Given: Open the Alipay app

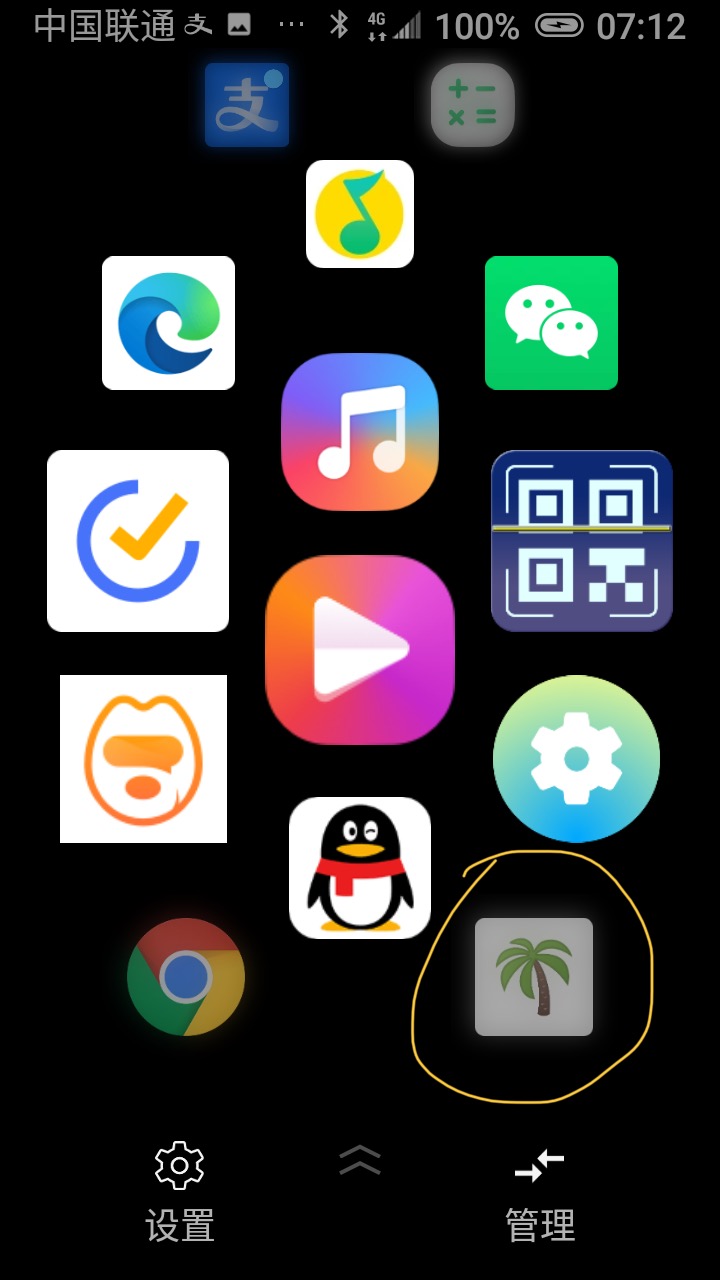Looking at the screenshot, I should click(x=247, y=105).
